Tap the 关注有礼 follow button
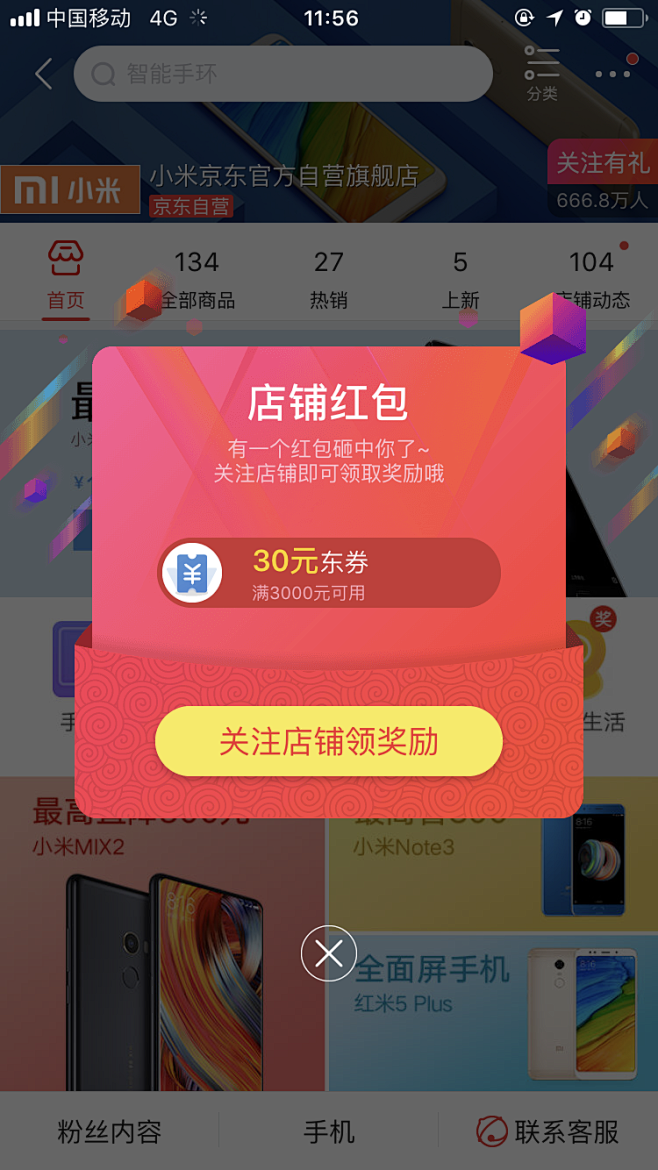The image size is (658, 1170). coord(602,163)
